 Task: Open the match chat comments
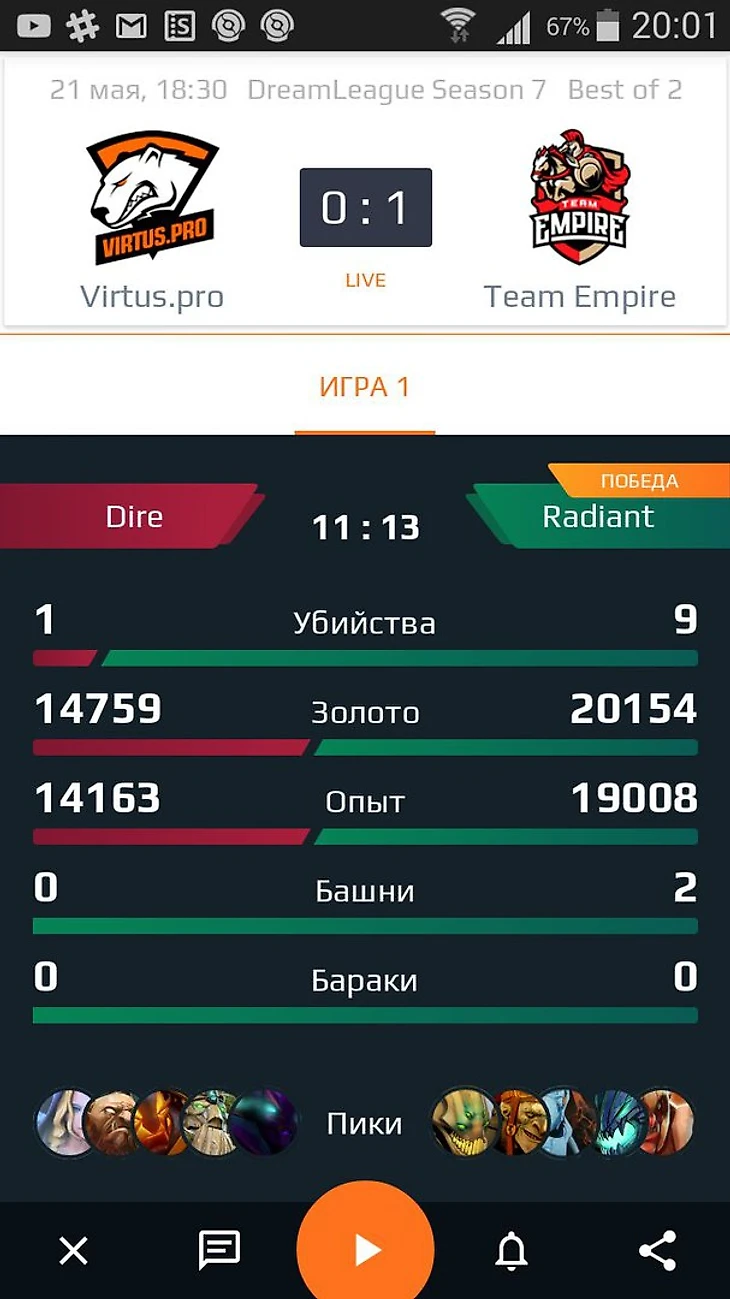[x=219, y=1250]
